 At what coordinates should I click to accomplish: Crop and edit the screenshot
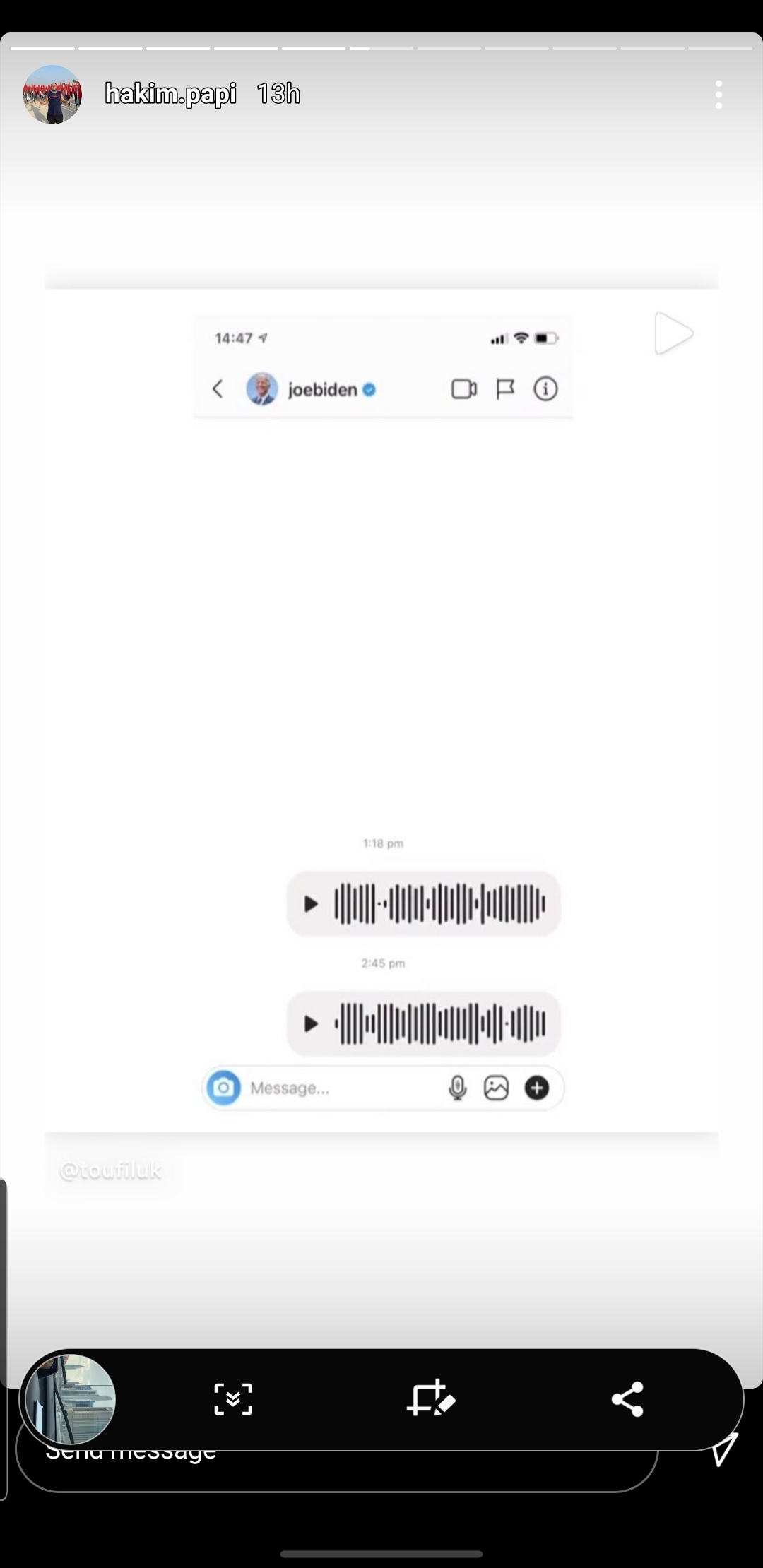coord(430,1398)
